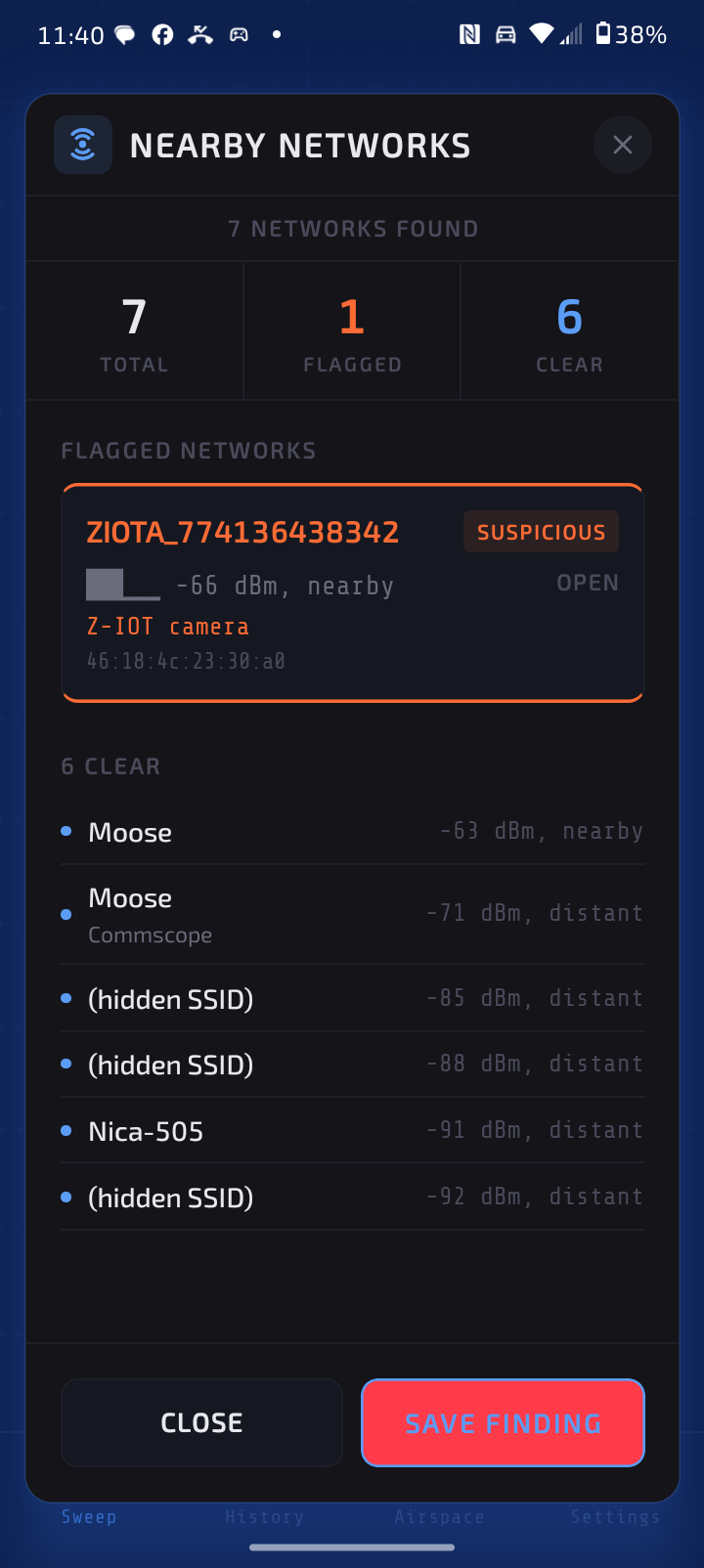Close the Nearby Networks dialog with X
The height and width of the screenshot is (1568, 704).
(623, 145)
